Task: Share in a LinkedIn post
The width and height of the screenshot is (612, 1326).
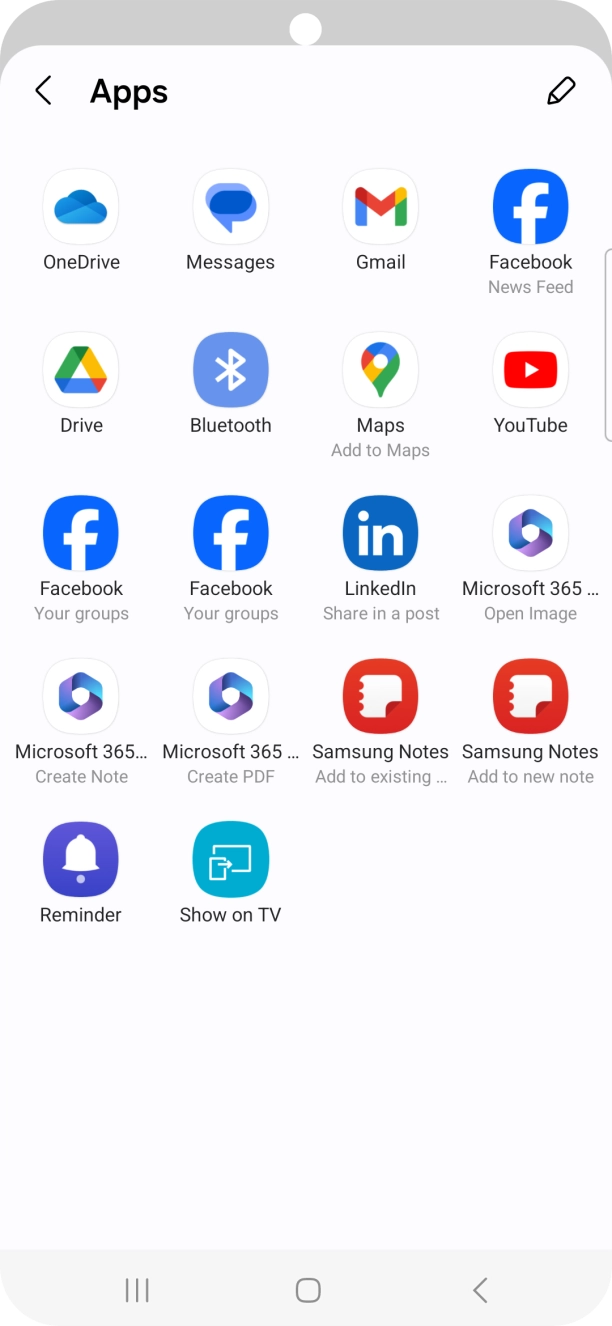Action: click(x=380, y=534)
